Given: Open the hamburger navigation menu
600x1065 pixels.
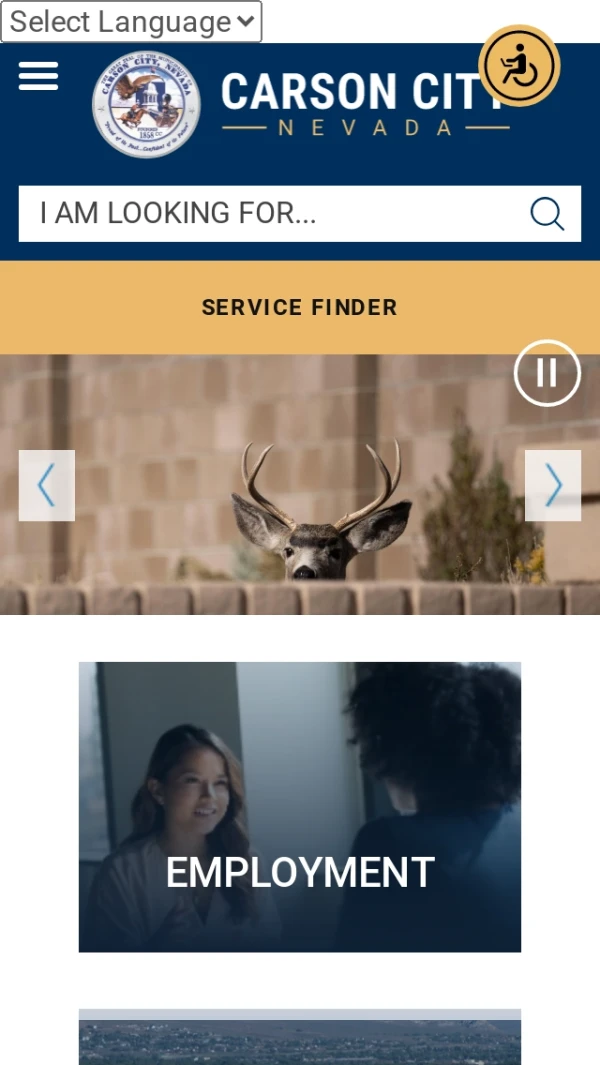Looking at the screenshot, I should pyautogui.click(x=38, y=76).
